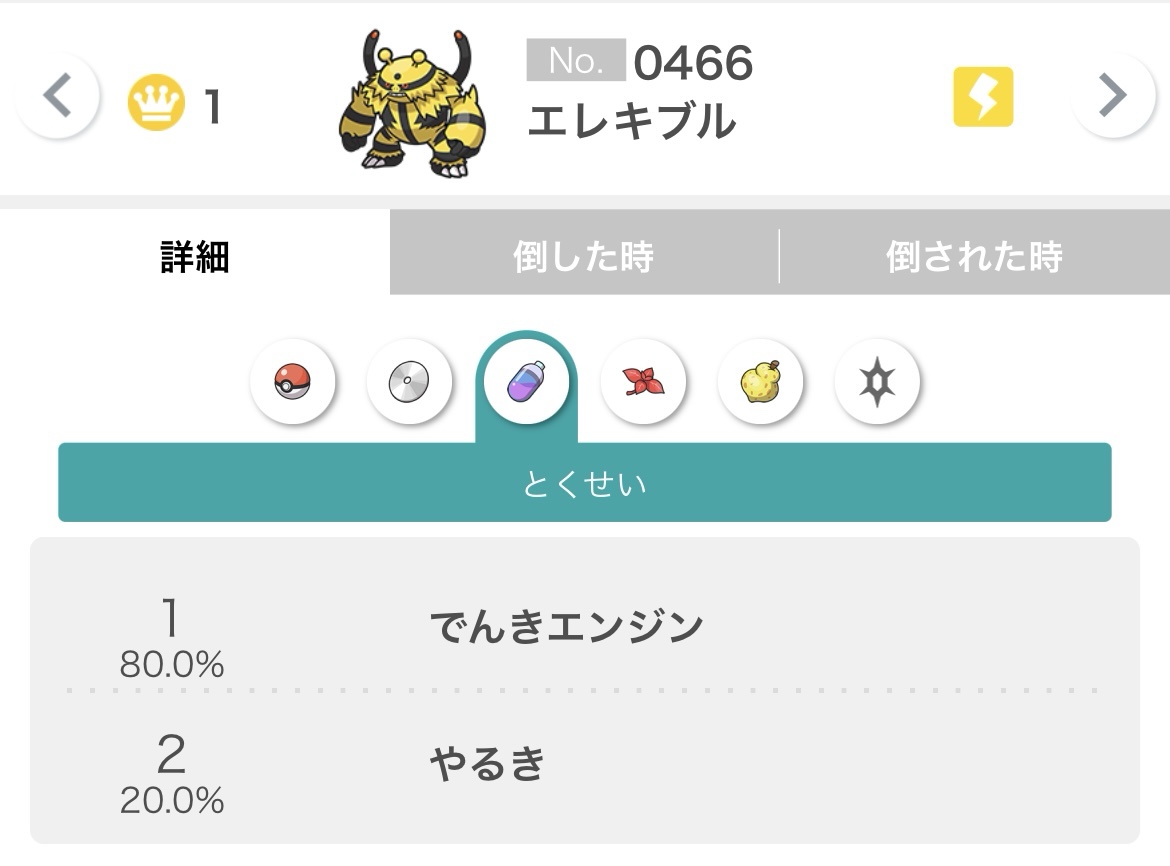Select the ability capsule icon
Image resolution: width=1170 pixels, height=866 pixels.
coord(527,382)
